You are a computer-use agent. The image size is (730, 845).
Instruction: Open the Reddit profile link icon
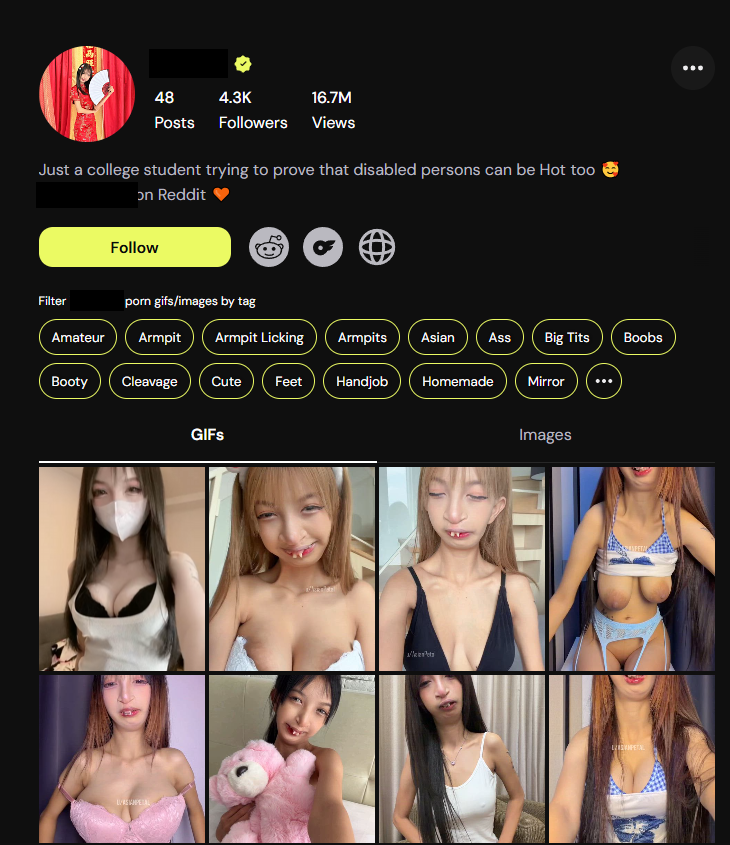tap(269, 247)
